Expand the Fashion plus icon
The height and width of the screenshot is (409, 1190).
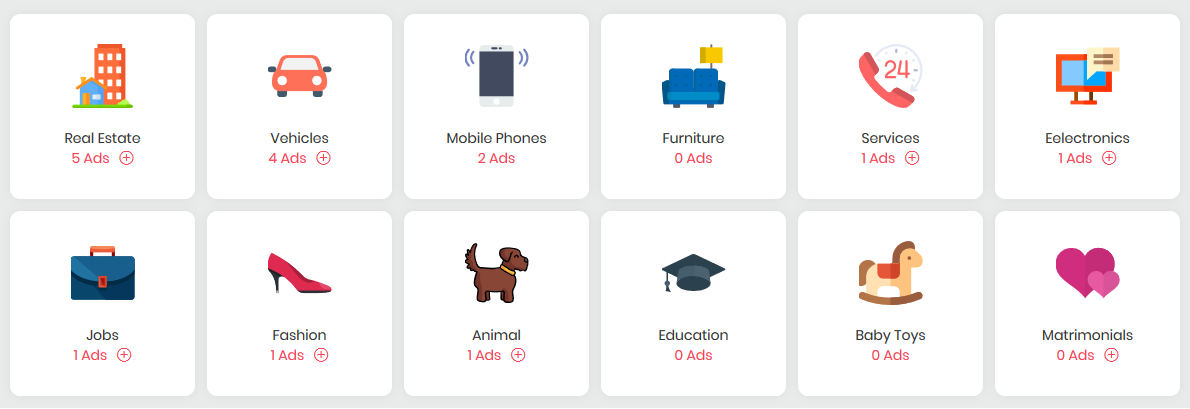[321, 355]
